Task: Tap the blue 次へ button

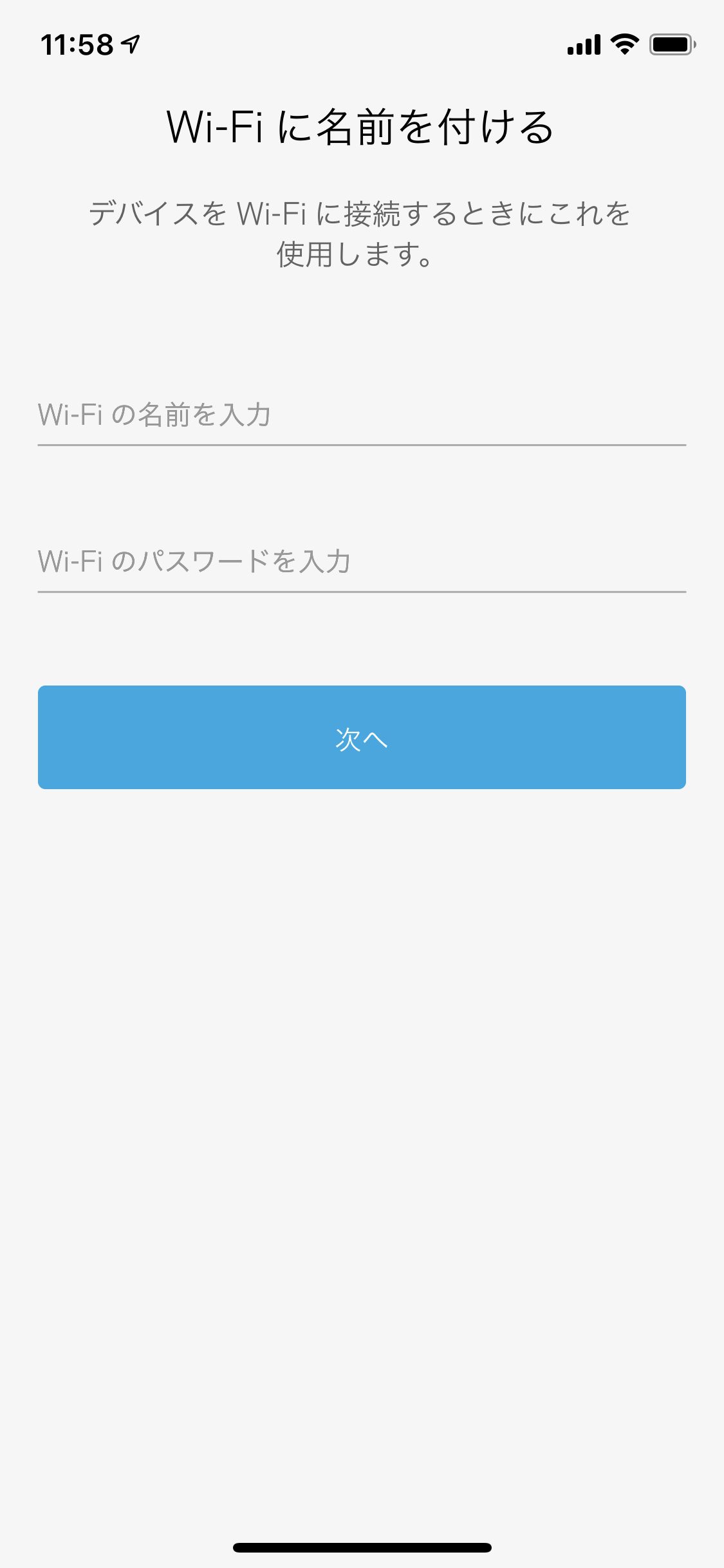Action: coord(362,737)
